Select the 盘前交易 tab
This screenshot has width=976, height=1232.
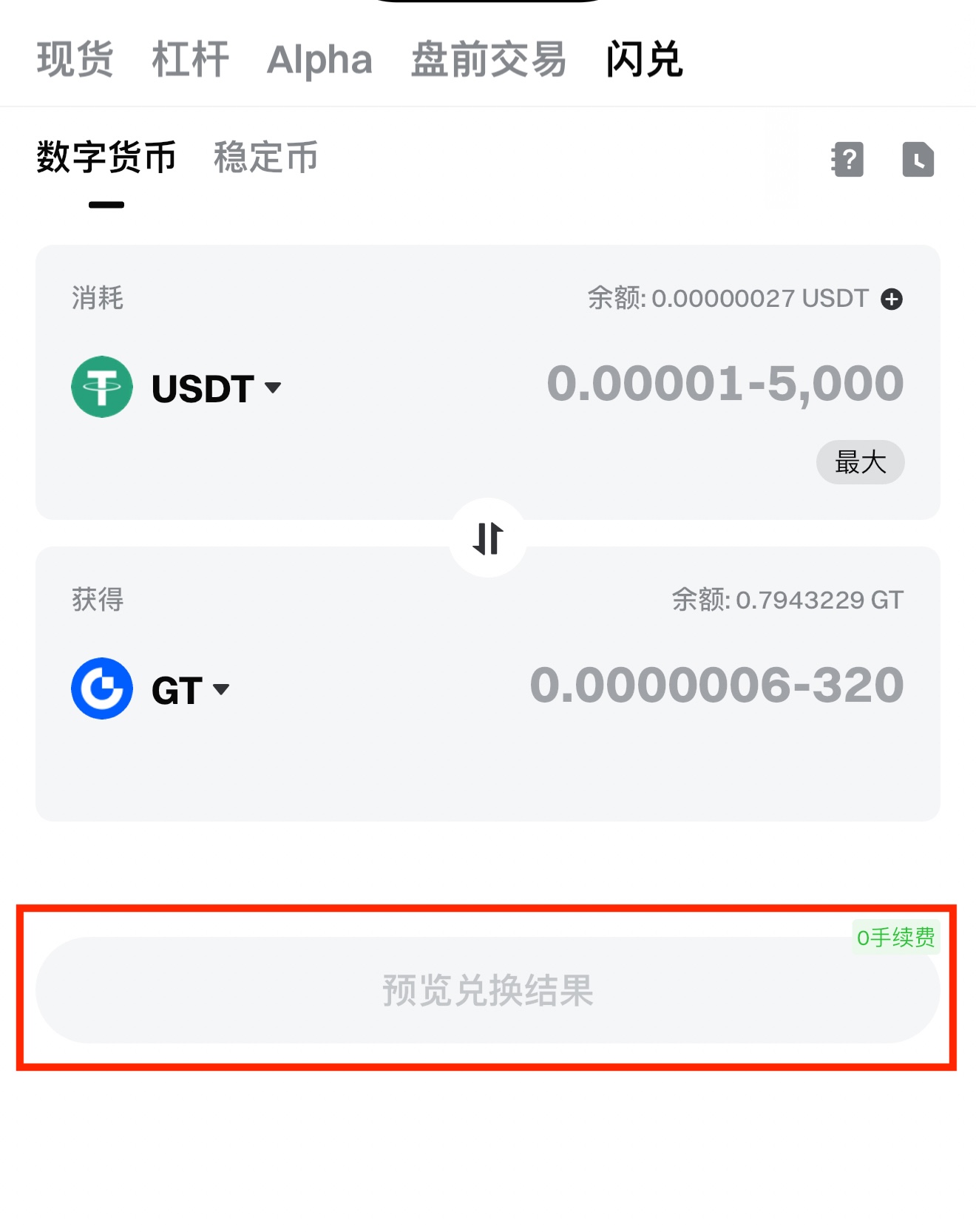pyautogui.click(x=489, y=59)
